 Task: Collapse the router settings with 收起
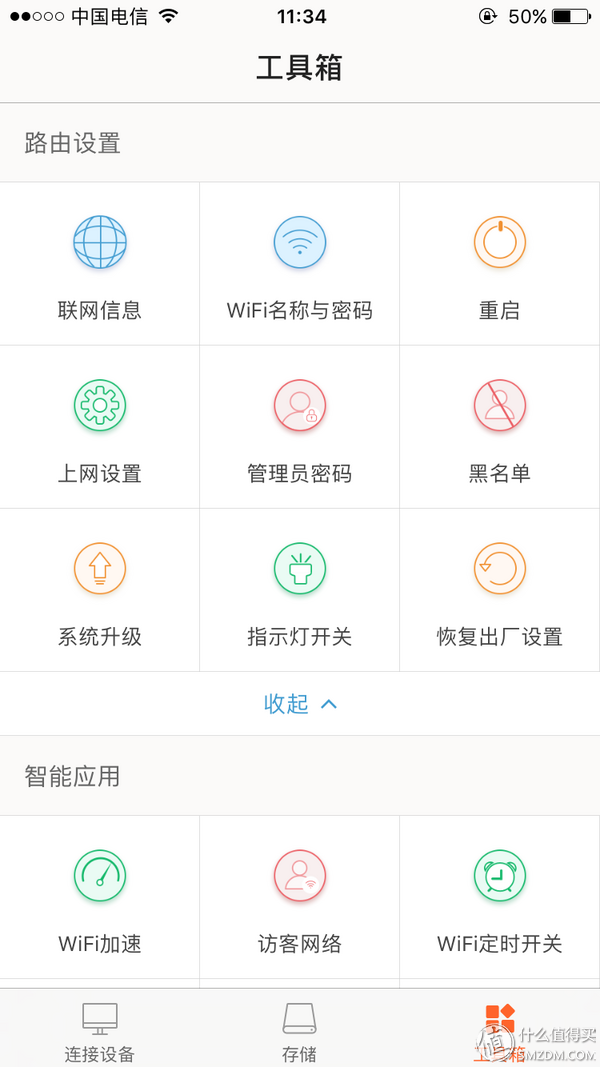pos(300,704)
